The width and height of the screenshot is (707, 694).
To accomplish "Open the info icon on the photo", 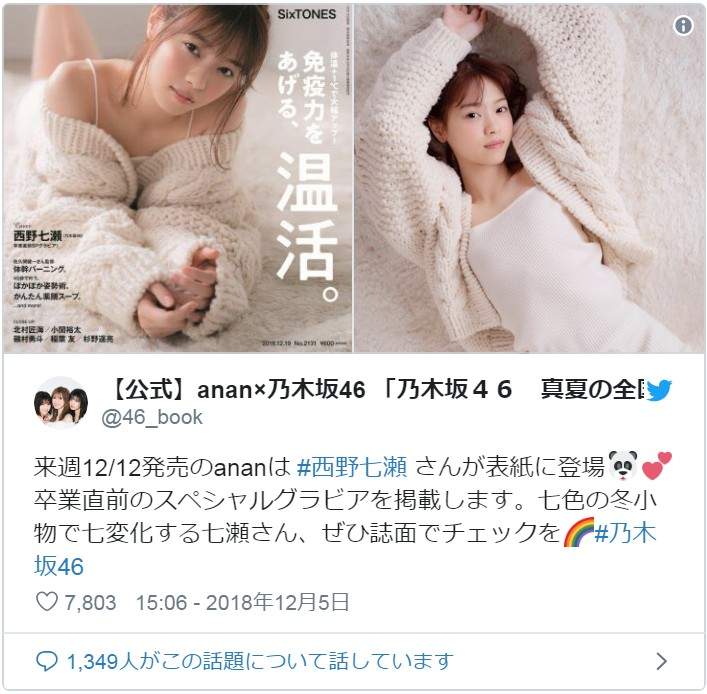I will point(683,26).
